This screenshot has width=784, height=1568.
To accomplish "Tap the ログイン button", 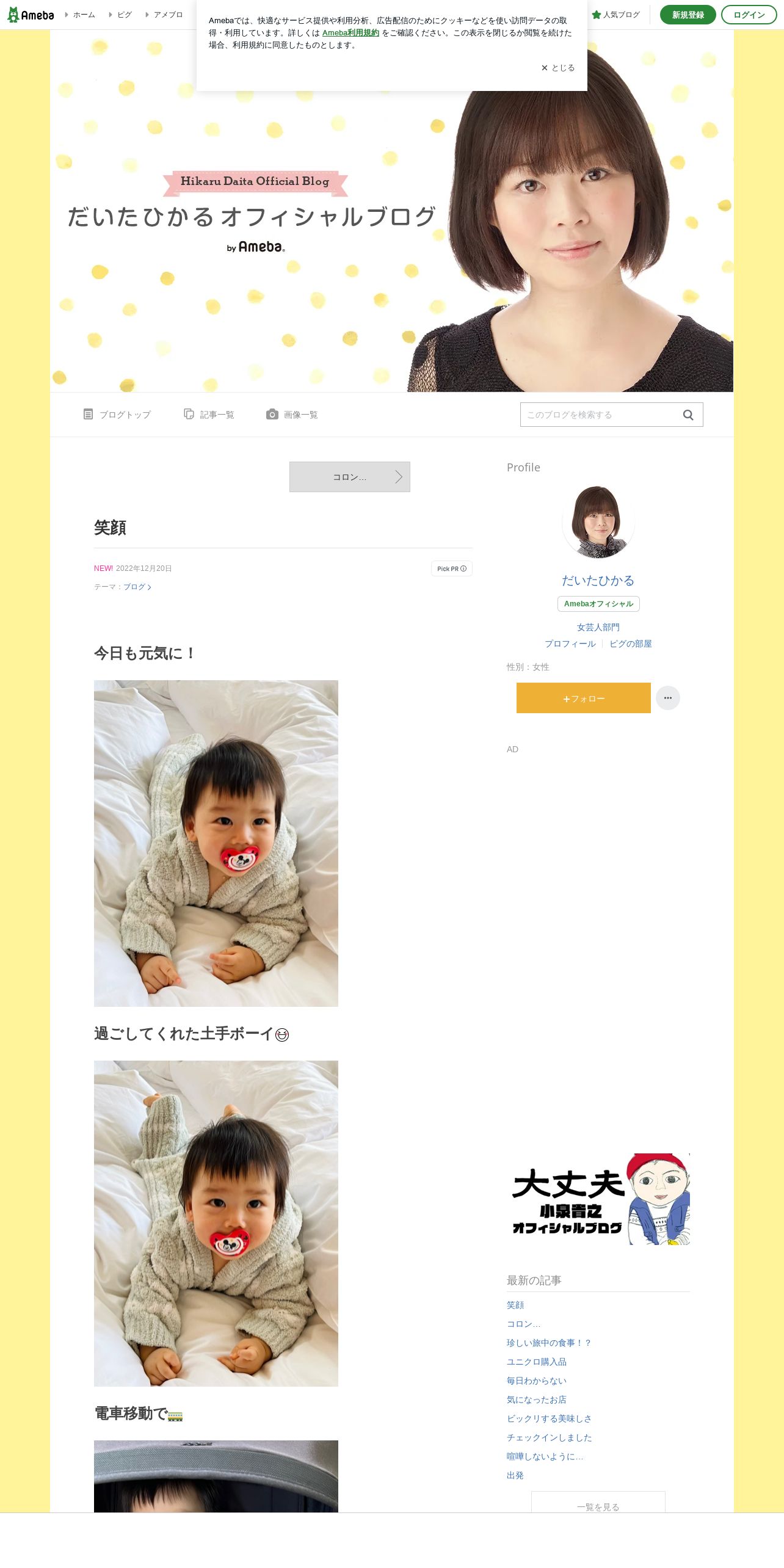I will point(749,15).
